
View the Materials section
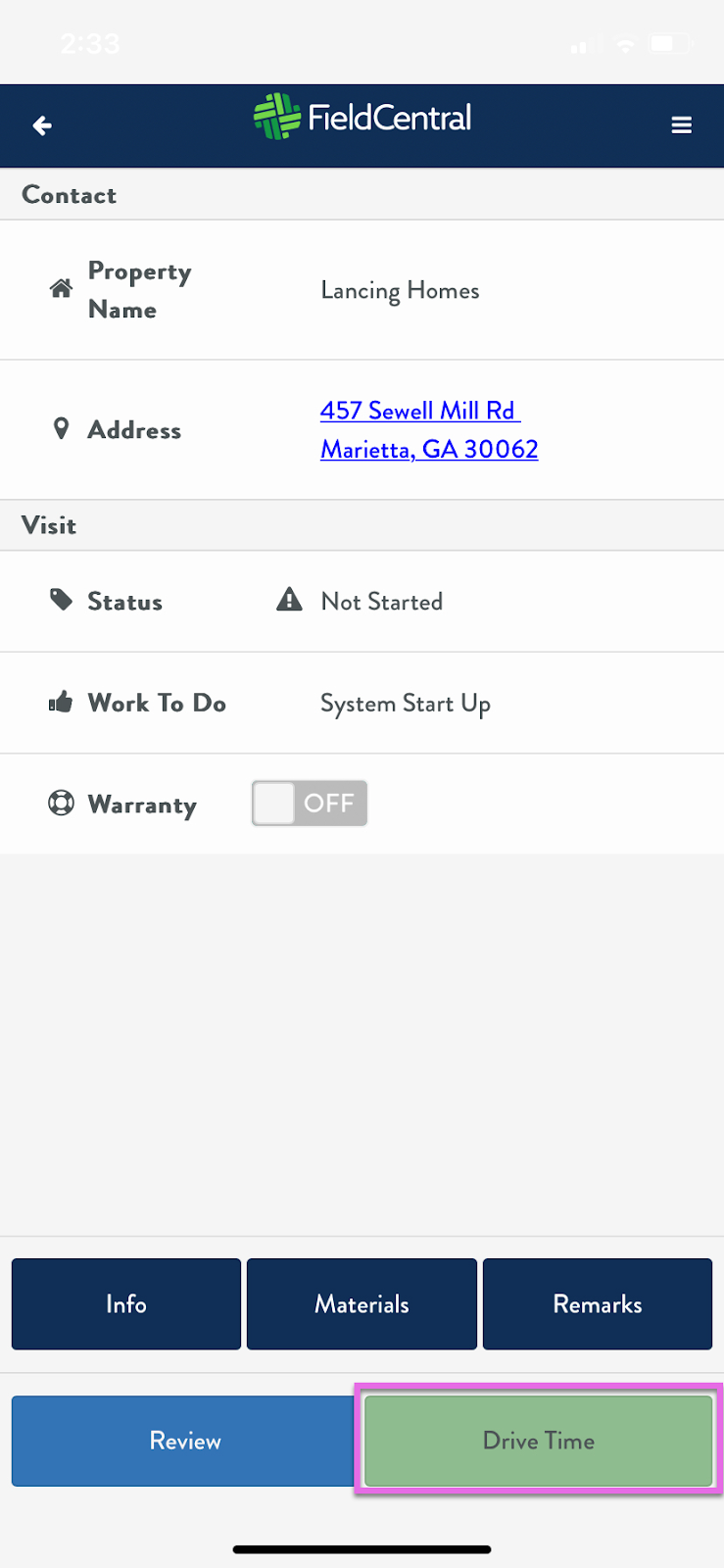pos(362,1304)
